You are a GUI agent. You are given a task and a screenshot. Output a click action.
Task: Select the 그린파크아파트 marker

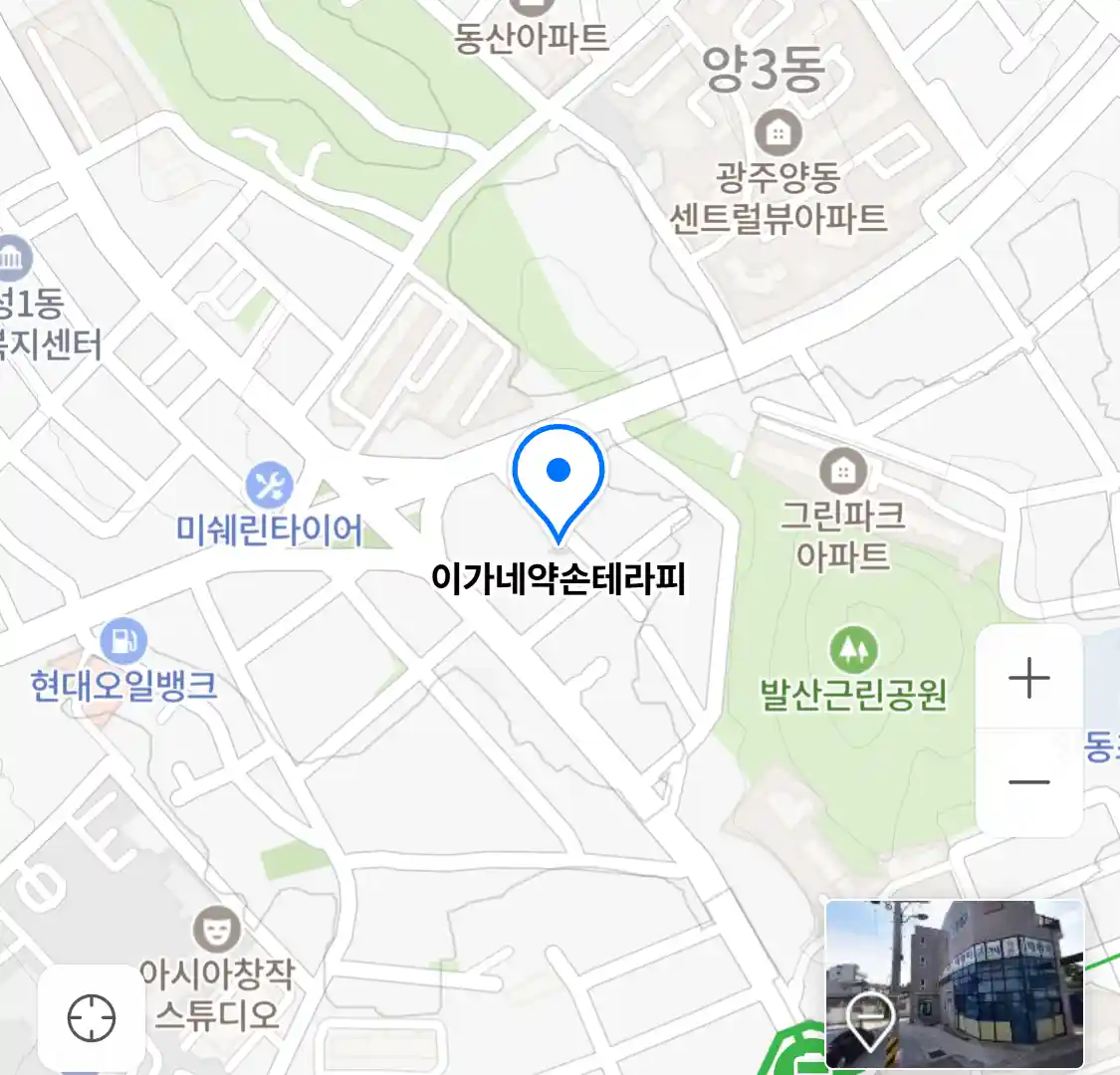coord(843,471)
